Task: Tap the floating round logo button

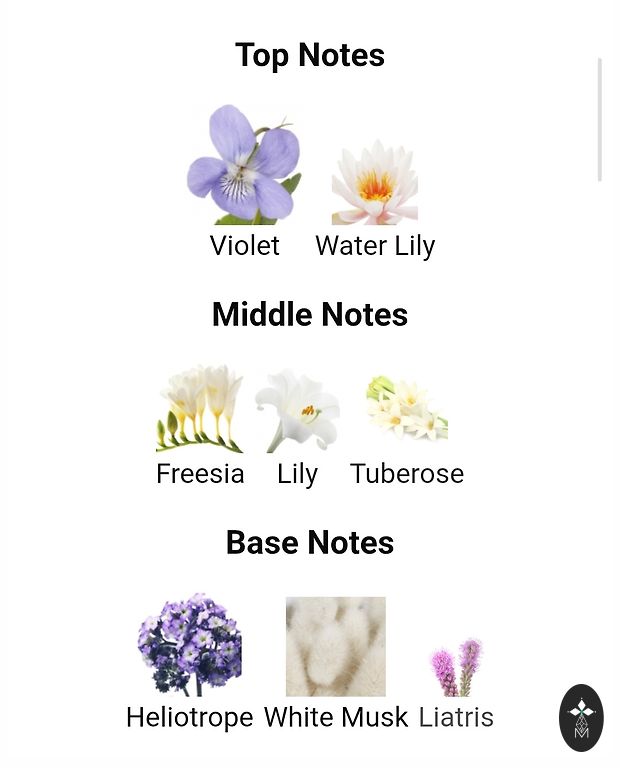Action: [581, 717]
